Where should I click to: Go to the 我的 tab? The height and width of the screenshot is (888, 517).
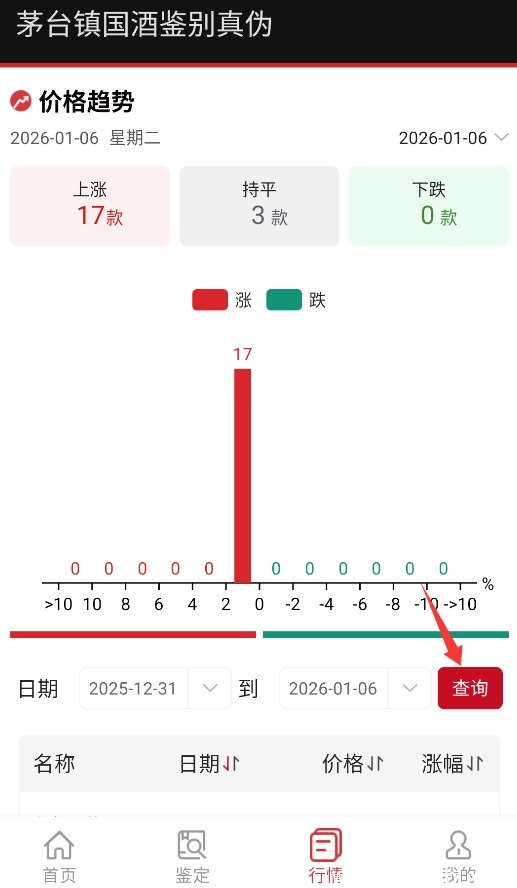click(459, 856)
